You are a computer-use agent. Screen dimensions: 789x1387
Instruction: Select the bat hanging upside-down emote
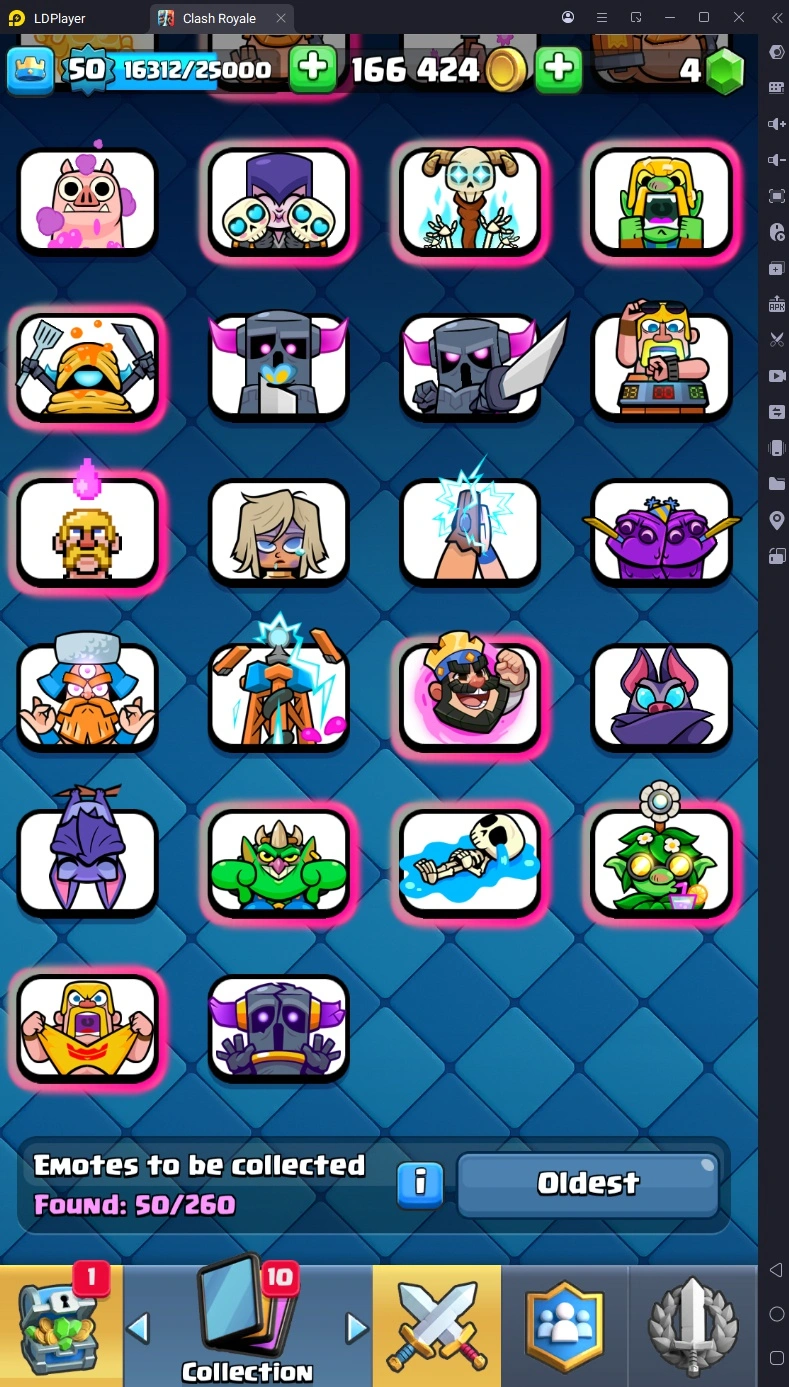click(x=88, y=860)
